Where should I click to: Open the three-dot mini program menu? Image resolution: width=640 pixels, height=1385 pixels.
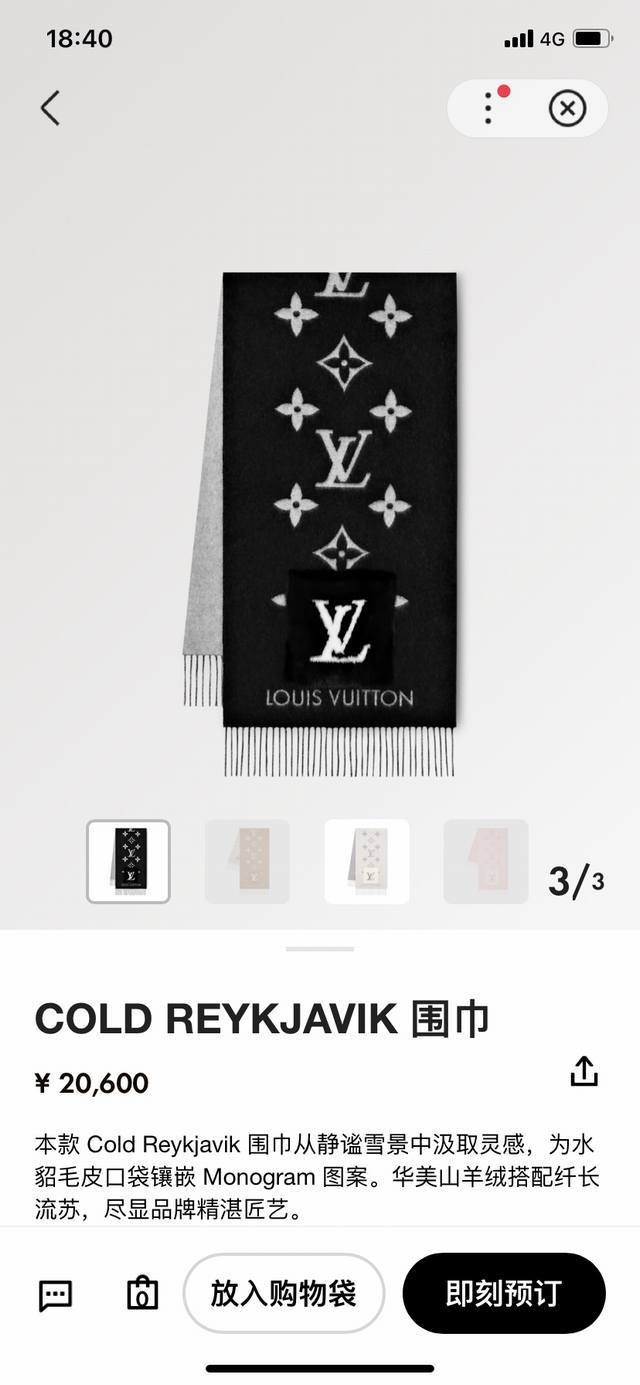[x=488, y=108]
